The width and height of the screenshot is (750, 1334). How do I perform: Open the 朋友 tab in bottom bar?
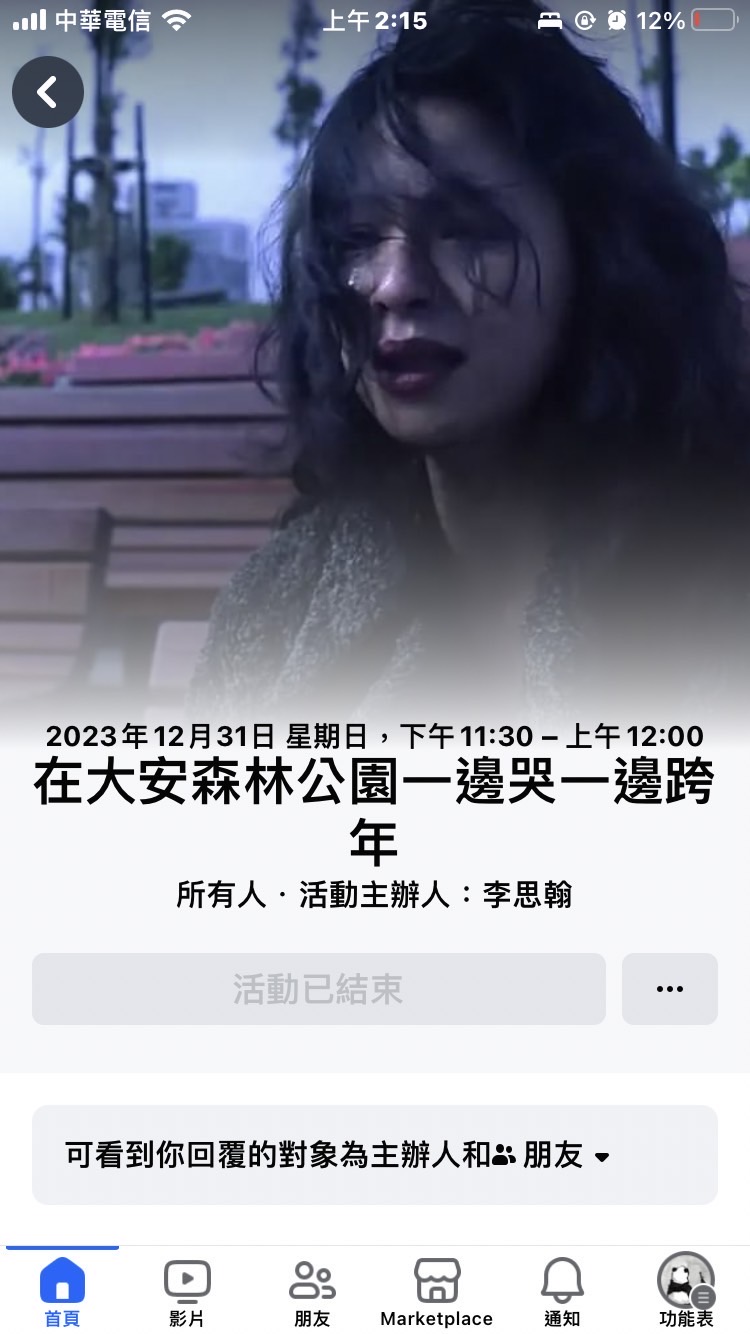tap(312, 1291)
